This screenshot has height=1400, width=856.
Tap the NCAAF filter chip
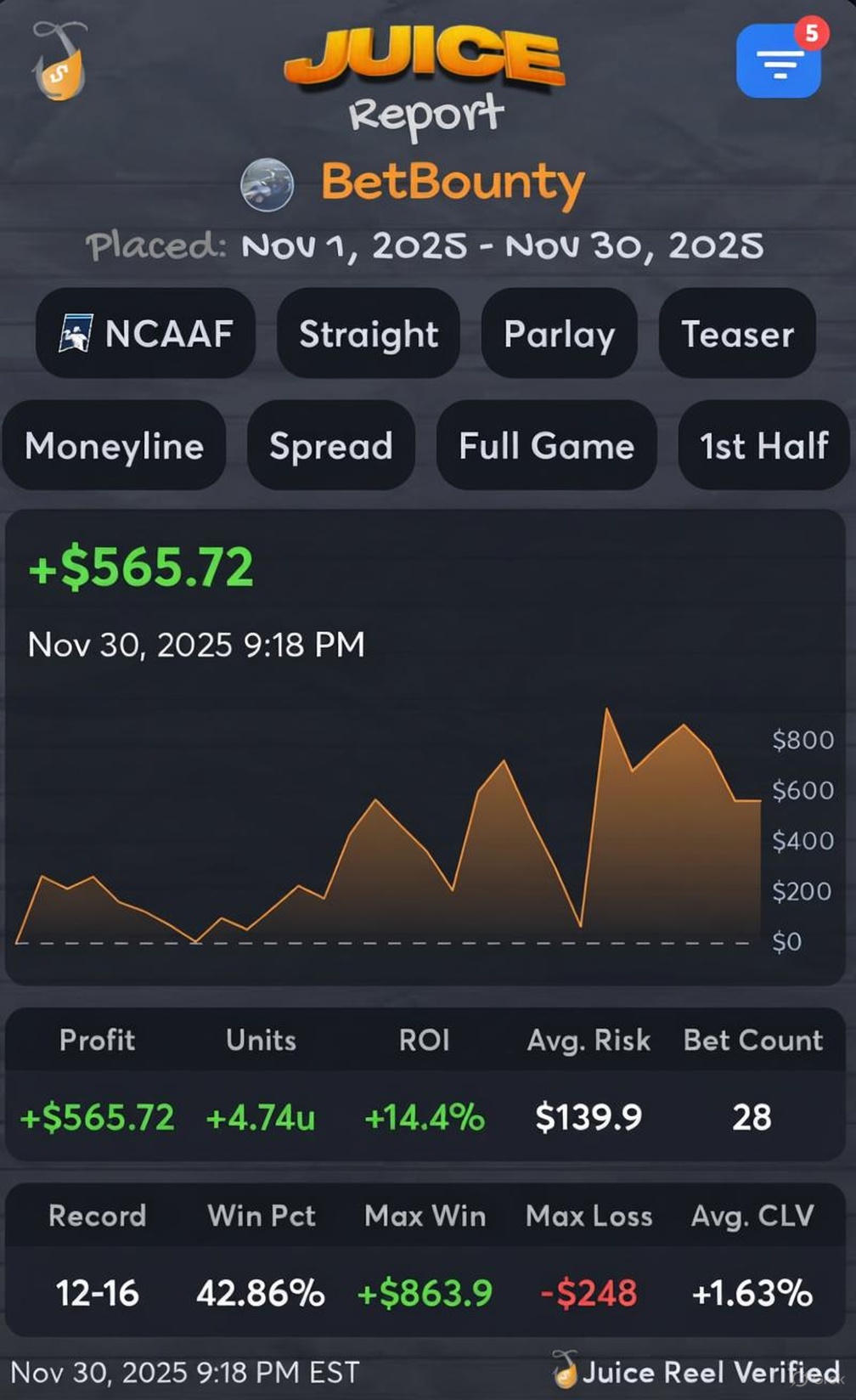click(x=145, y=333)
